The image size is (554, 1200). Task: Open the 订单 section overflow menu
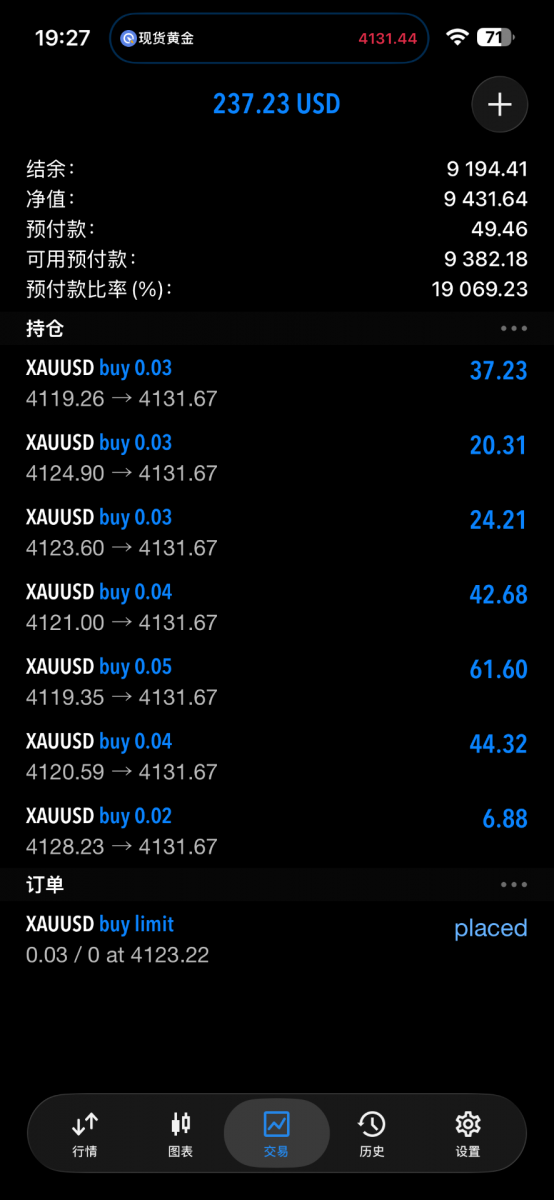pyautogui.click(x=513, y=884)
